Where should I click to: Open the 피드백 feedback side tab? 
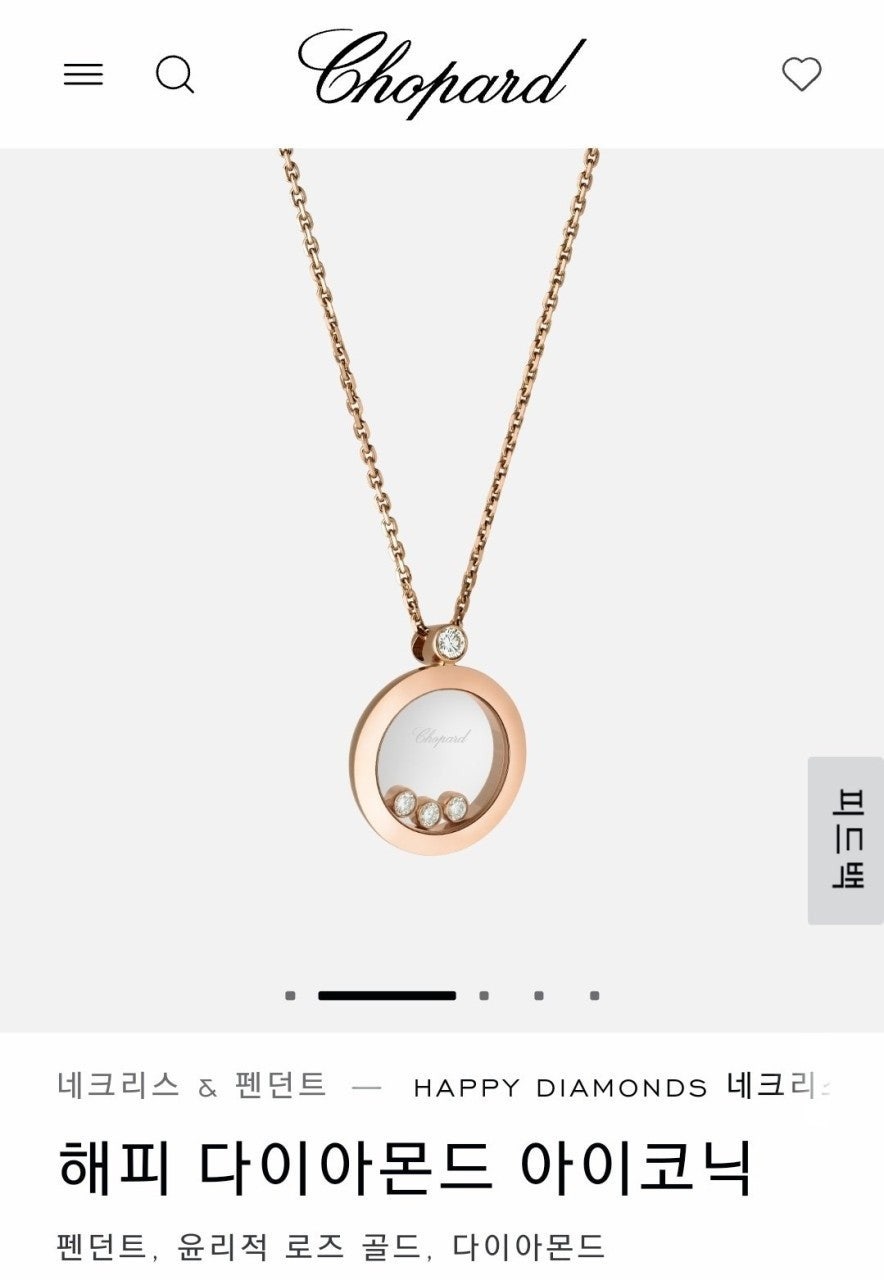pos(845,840)
